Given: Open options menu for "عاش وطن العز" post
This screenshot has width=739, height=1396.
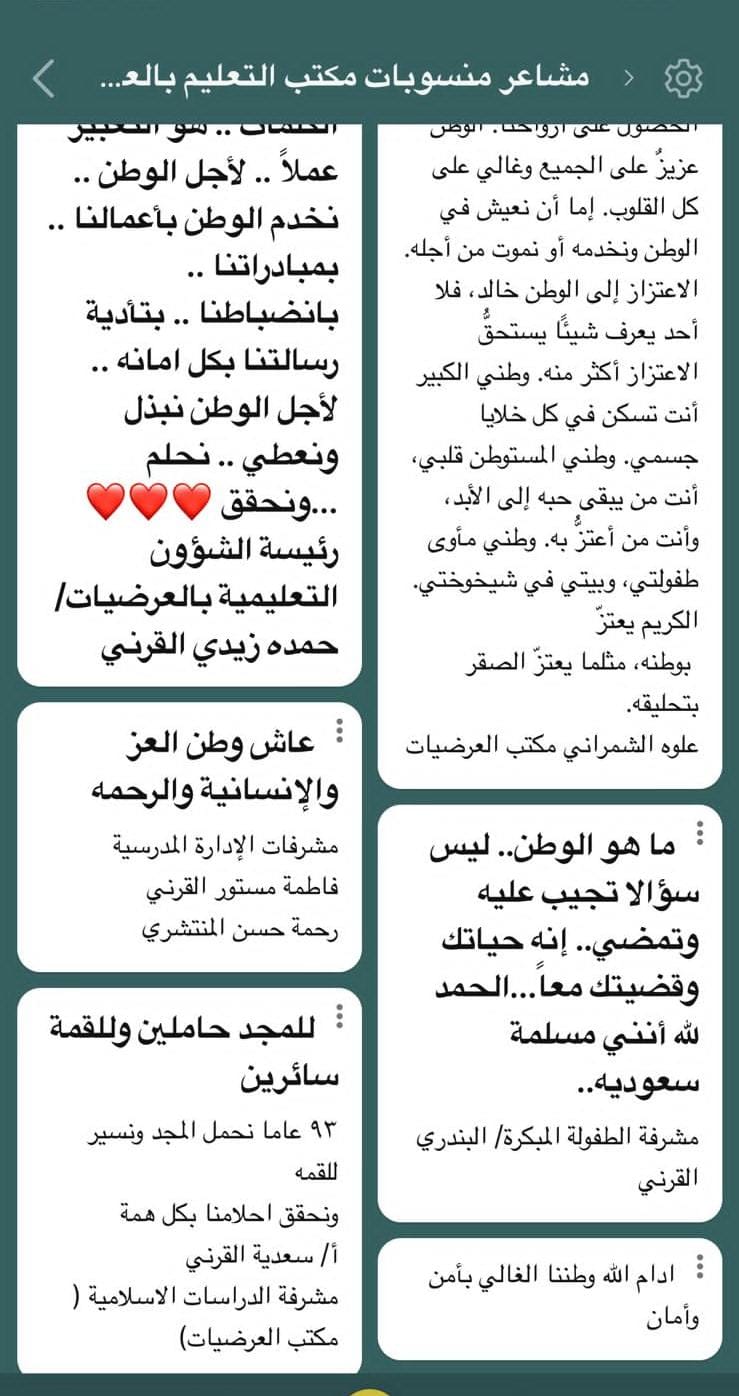Looking at the screenshot, I should click(x=340, y=731).
